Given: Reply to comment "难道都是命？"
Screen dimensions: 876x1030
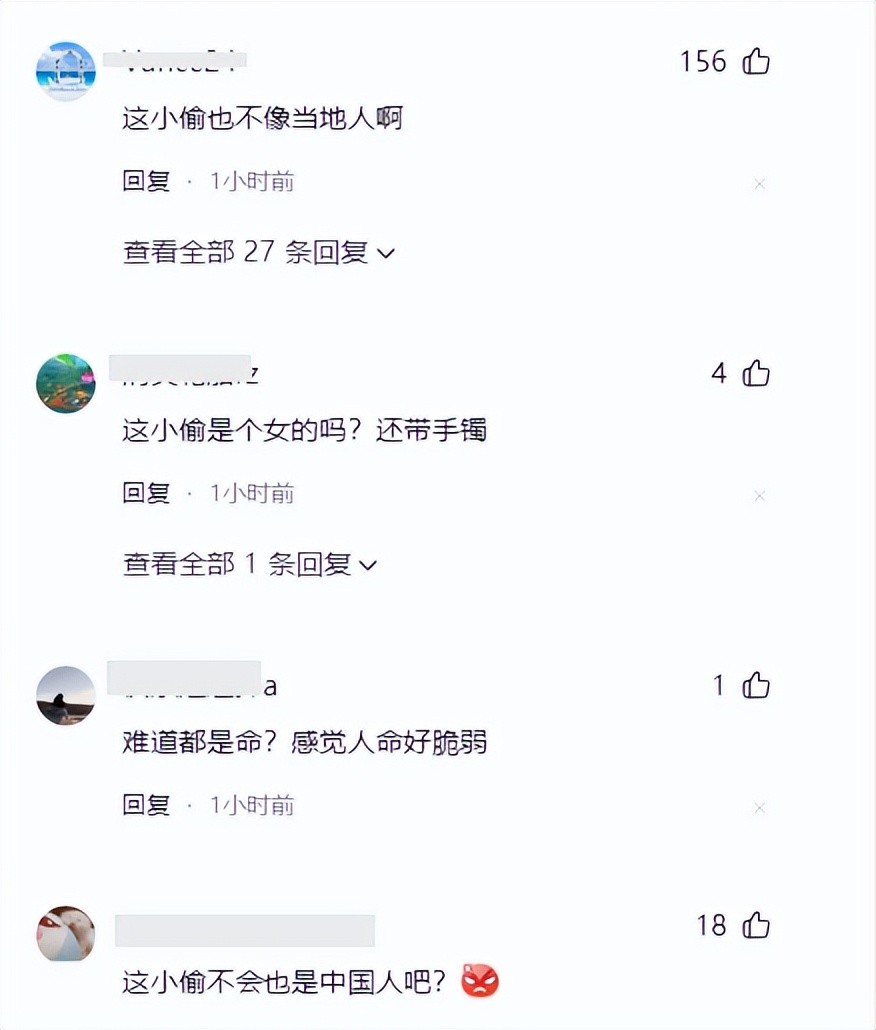Looking at the screenshot, I should (x=146, y=805).
